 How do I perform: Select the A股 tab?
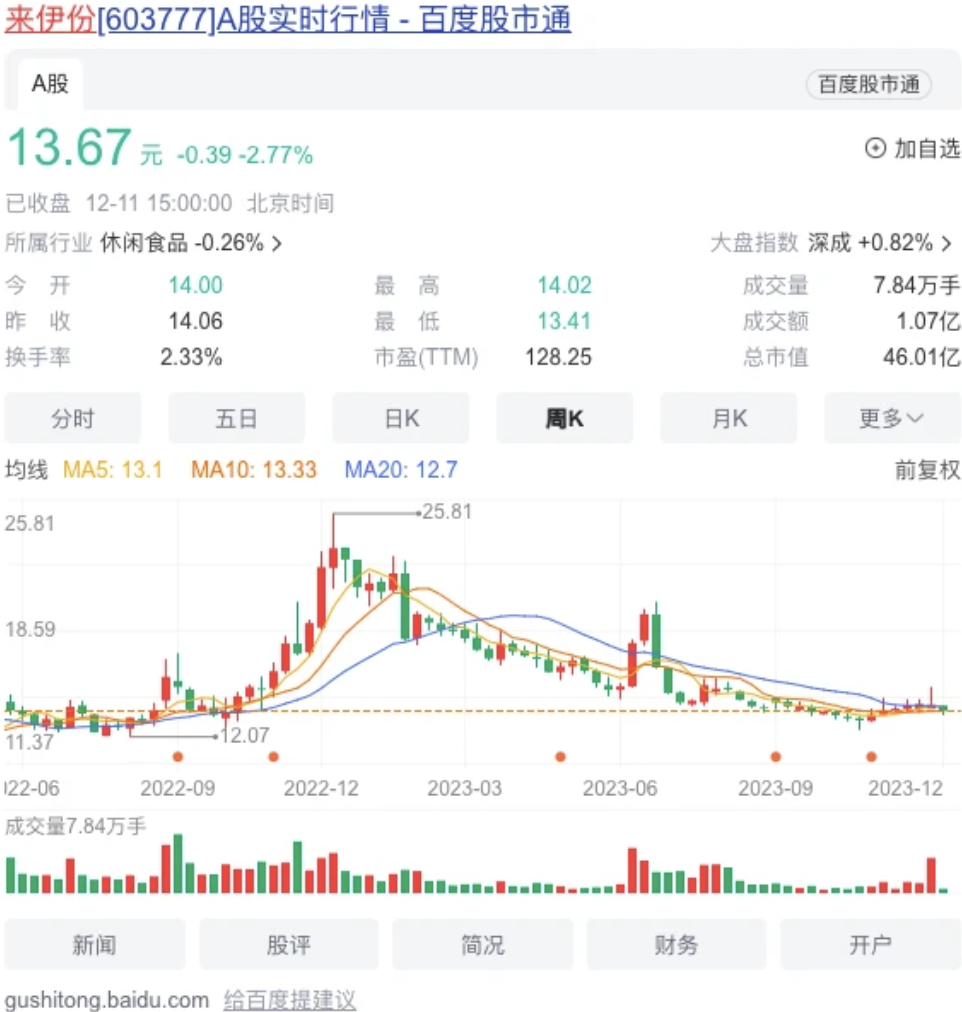tap(50, 84)
